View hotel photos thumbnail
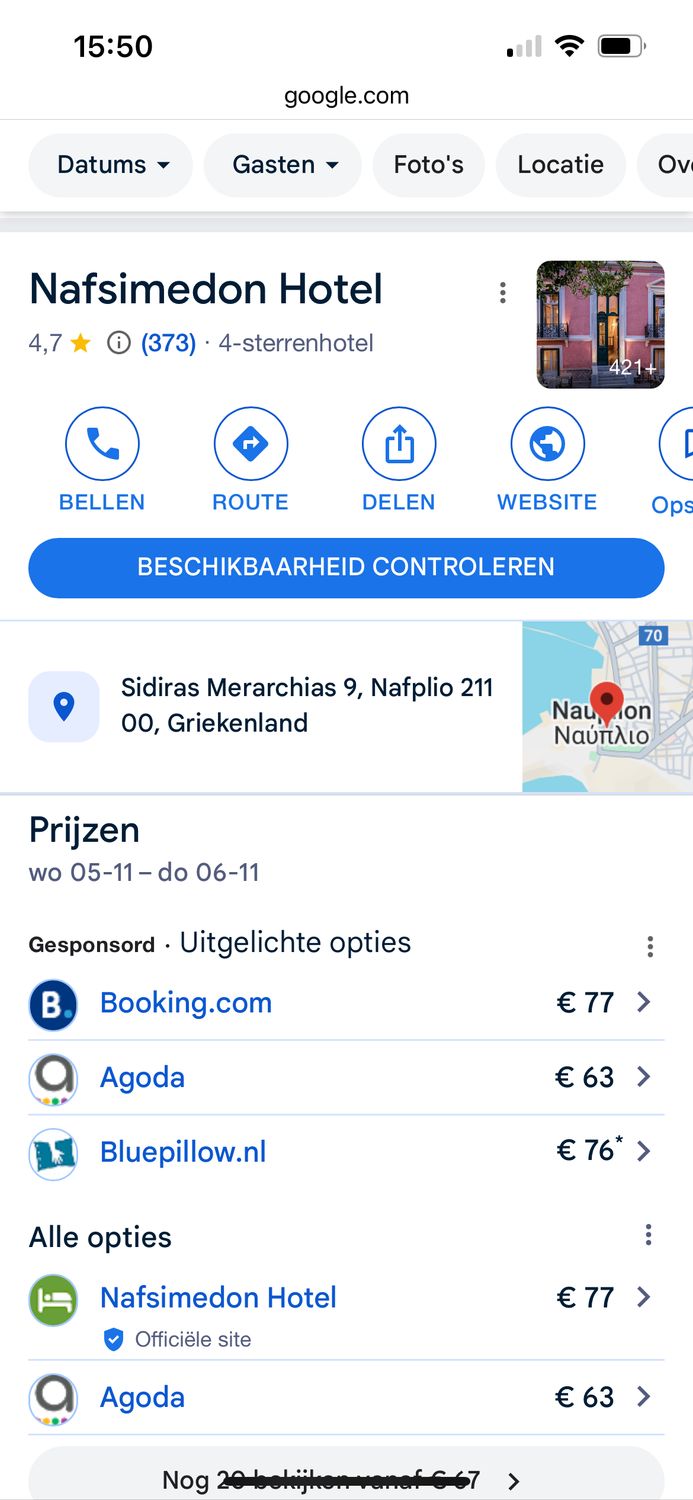 600,324
